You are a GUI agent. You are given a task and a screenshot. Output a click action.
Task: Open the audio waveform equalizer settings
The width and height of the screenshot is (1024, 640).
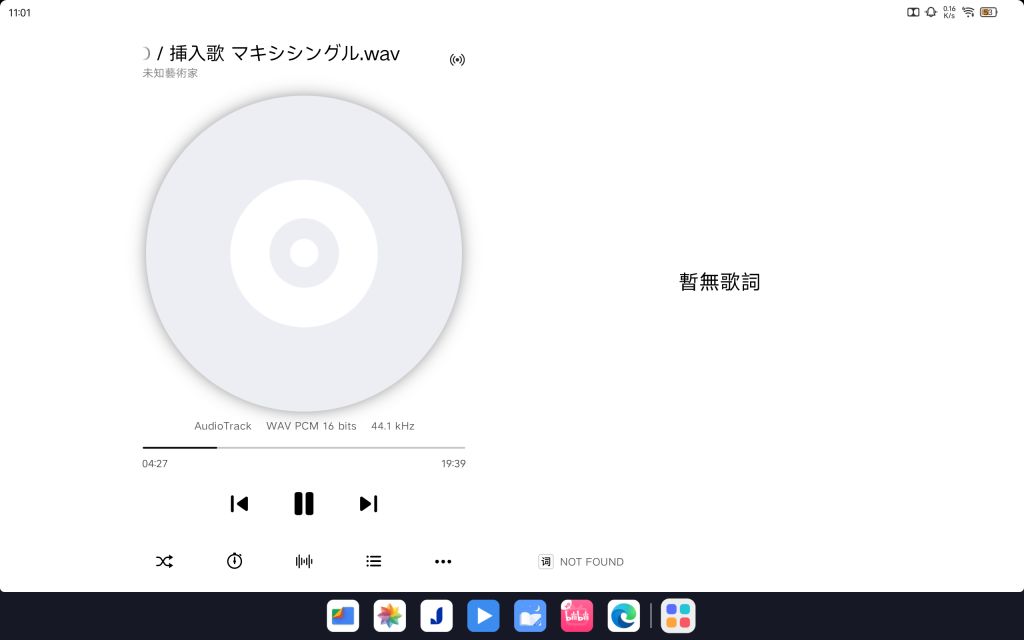[x=304, y=561]
